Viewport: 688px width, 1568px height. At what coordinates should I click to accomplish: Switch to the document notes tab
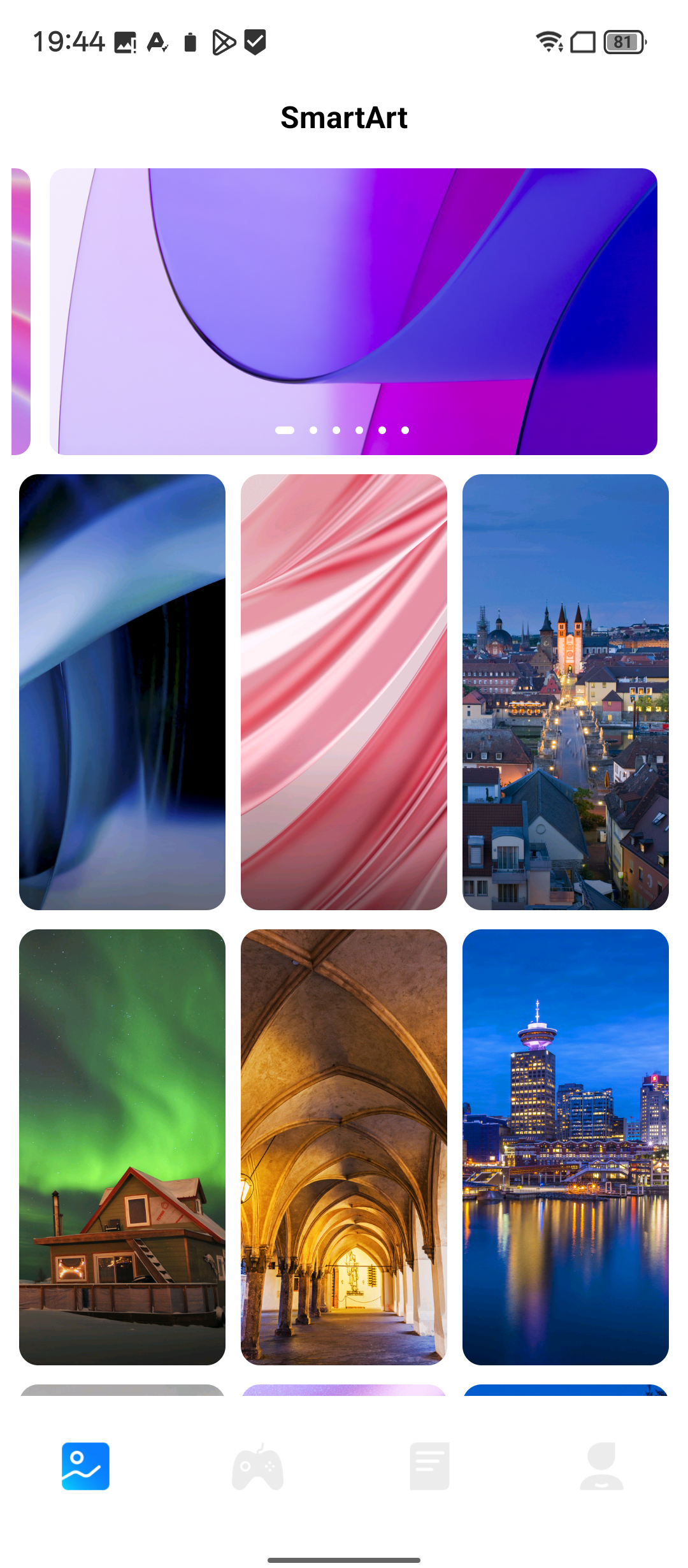click(429, 1466)
